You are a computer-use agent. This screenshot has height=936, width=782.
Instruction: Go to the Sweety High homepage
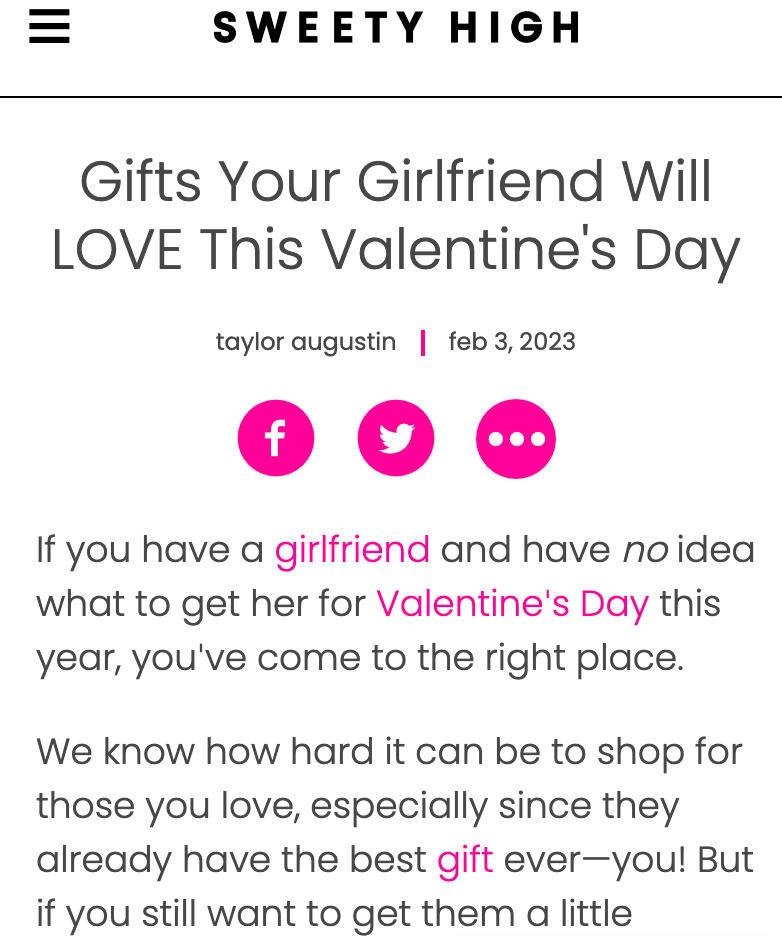point(397,28)
